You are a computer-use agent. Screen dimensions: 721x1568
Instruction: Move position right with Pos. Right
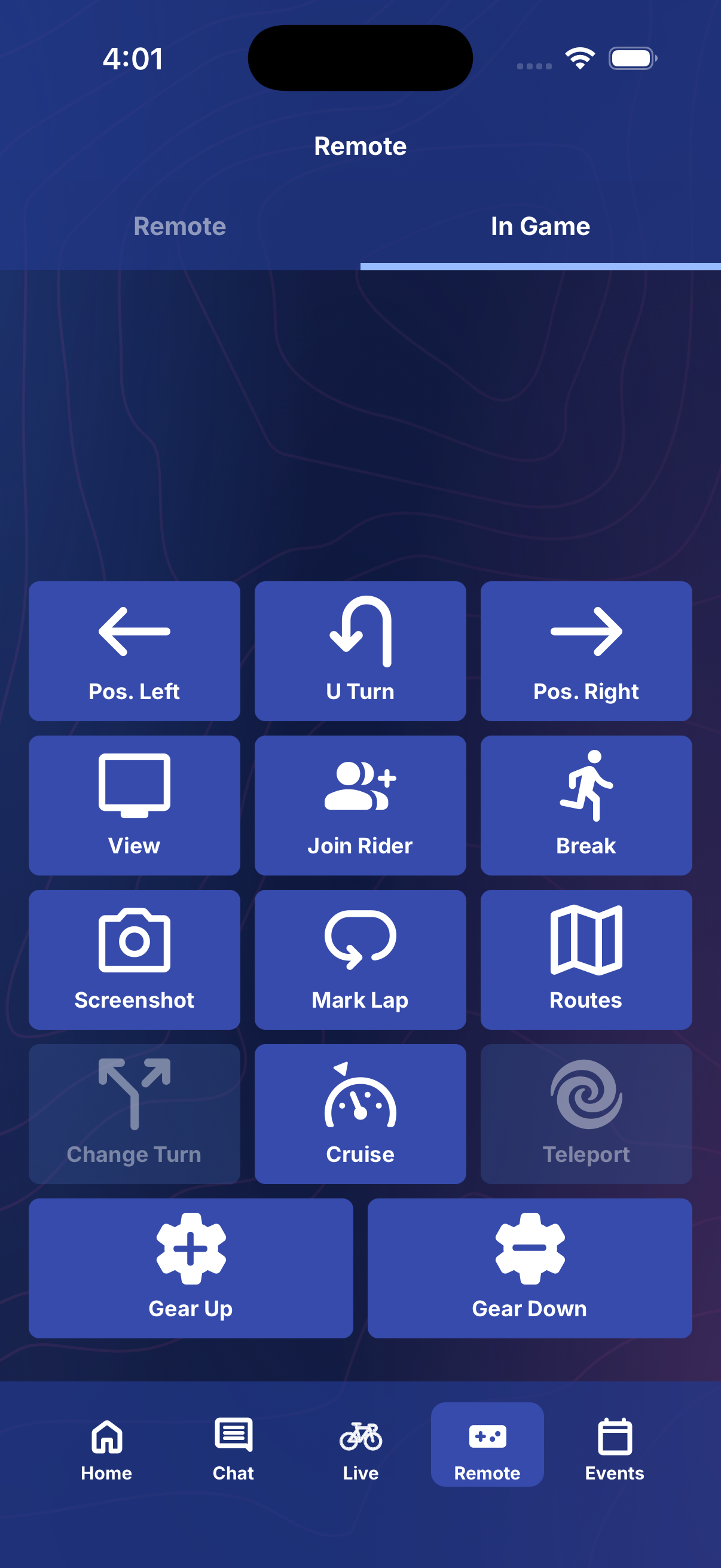coord(586,651)
